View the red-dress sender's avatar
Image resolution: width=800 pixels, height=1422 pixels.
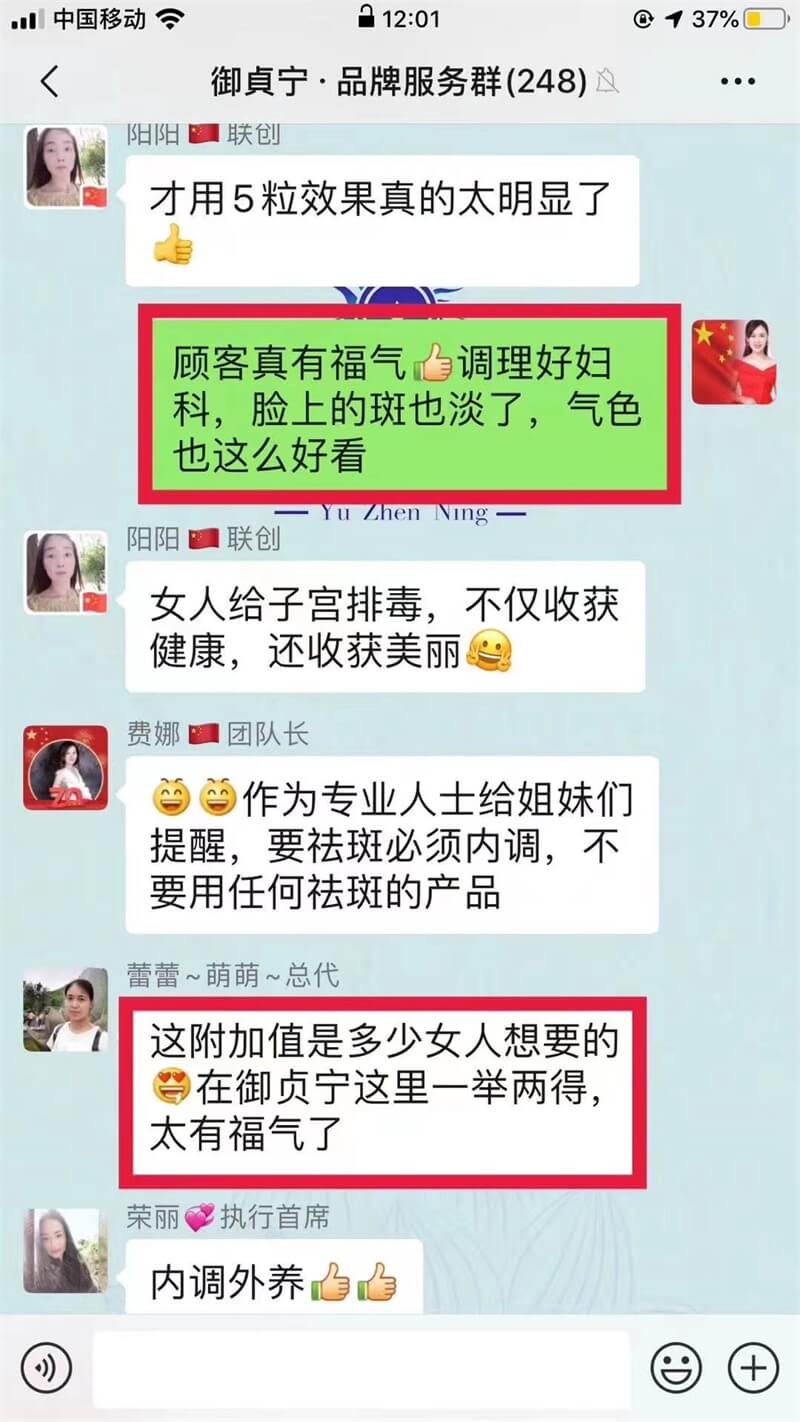click(x=734, y=361)
